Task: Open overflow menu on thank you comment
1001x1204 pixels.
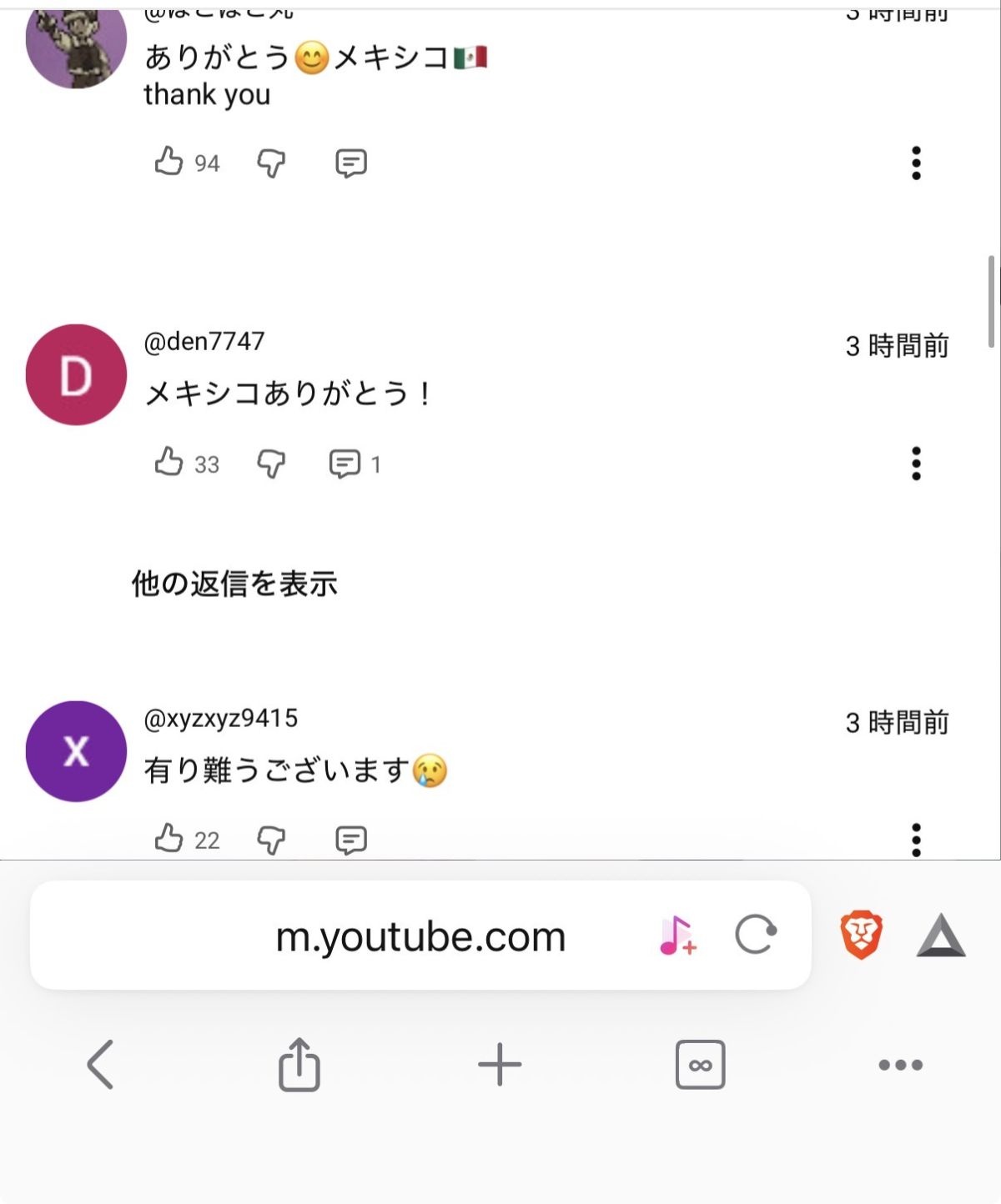Action: point(916,163)
